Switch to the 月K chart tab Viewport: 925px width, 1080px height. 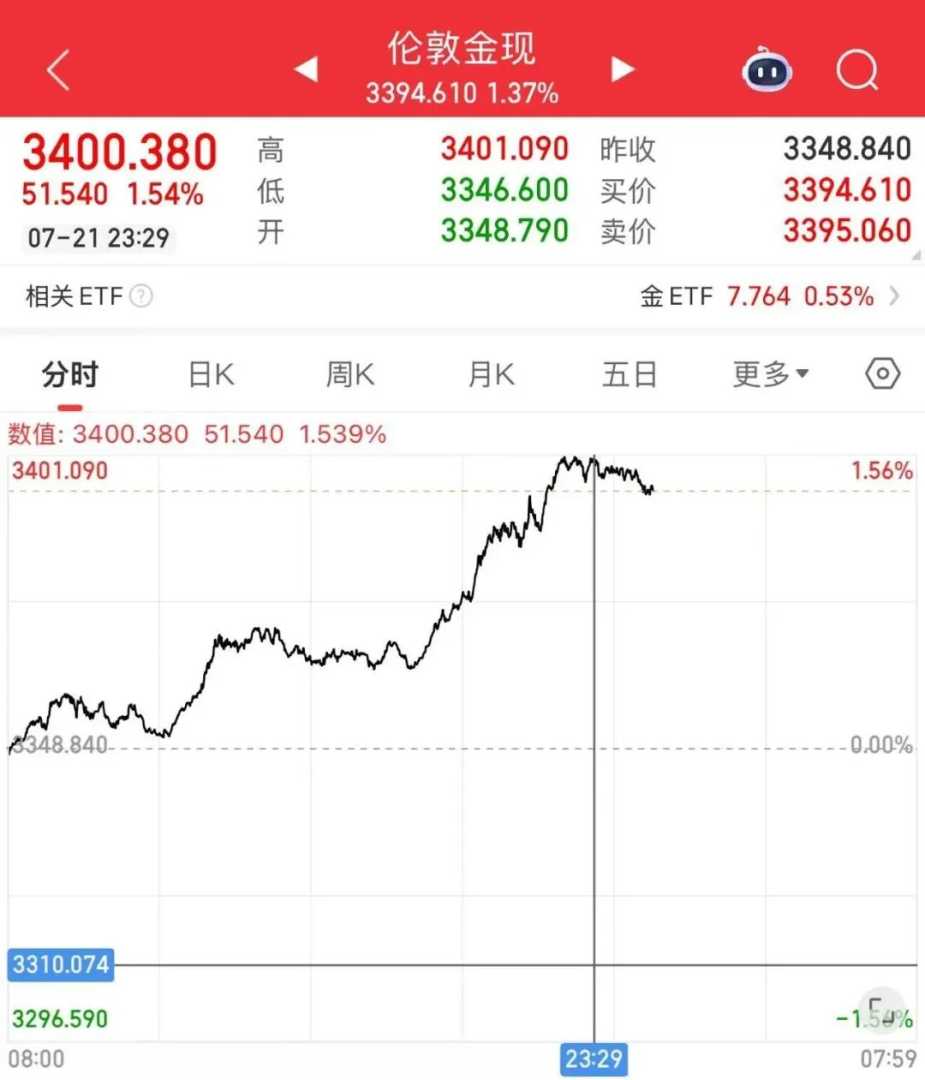[x=490, y=375]
